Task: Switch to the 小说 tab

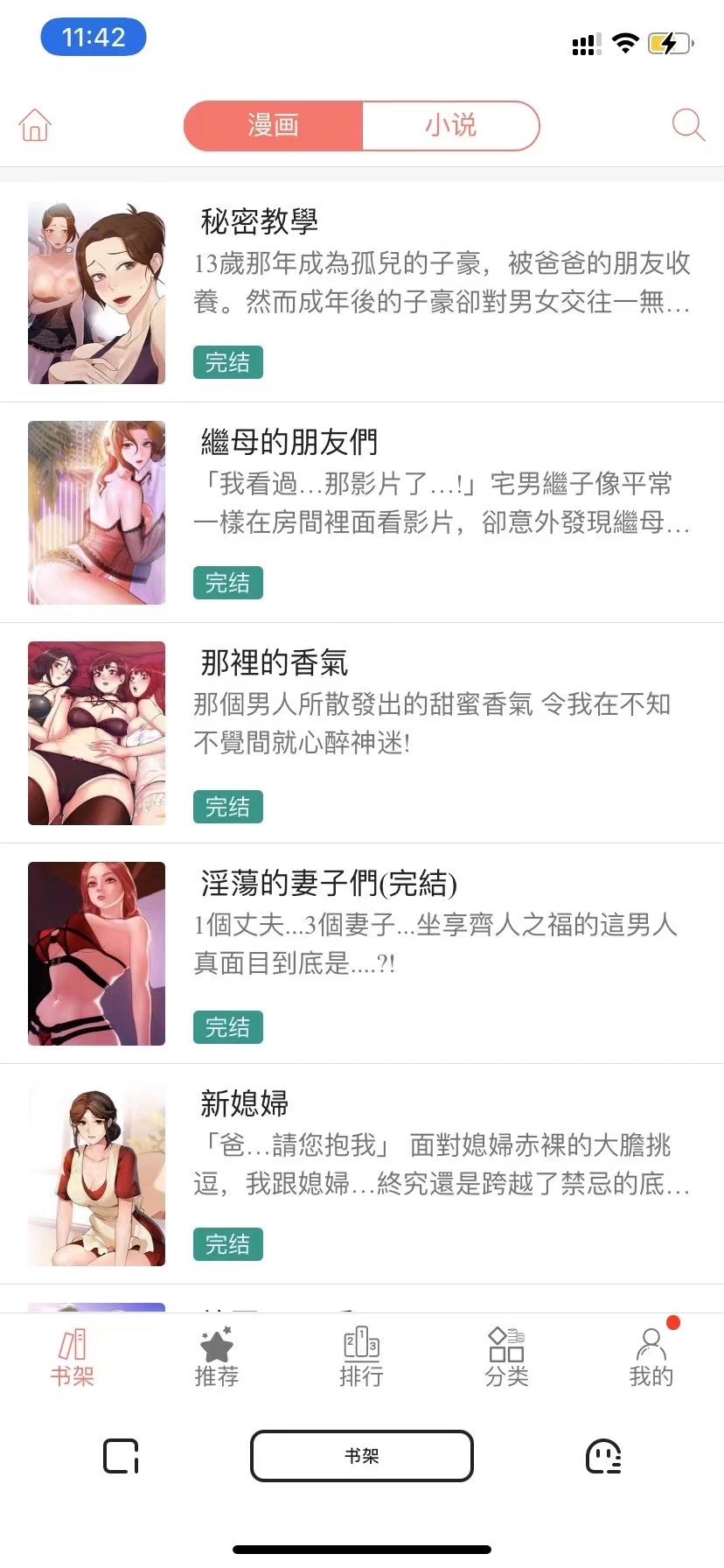Action: 450,125
